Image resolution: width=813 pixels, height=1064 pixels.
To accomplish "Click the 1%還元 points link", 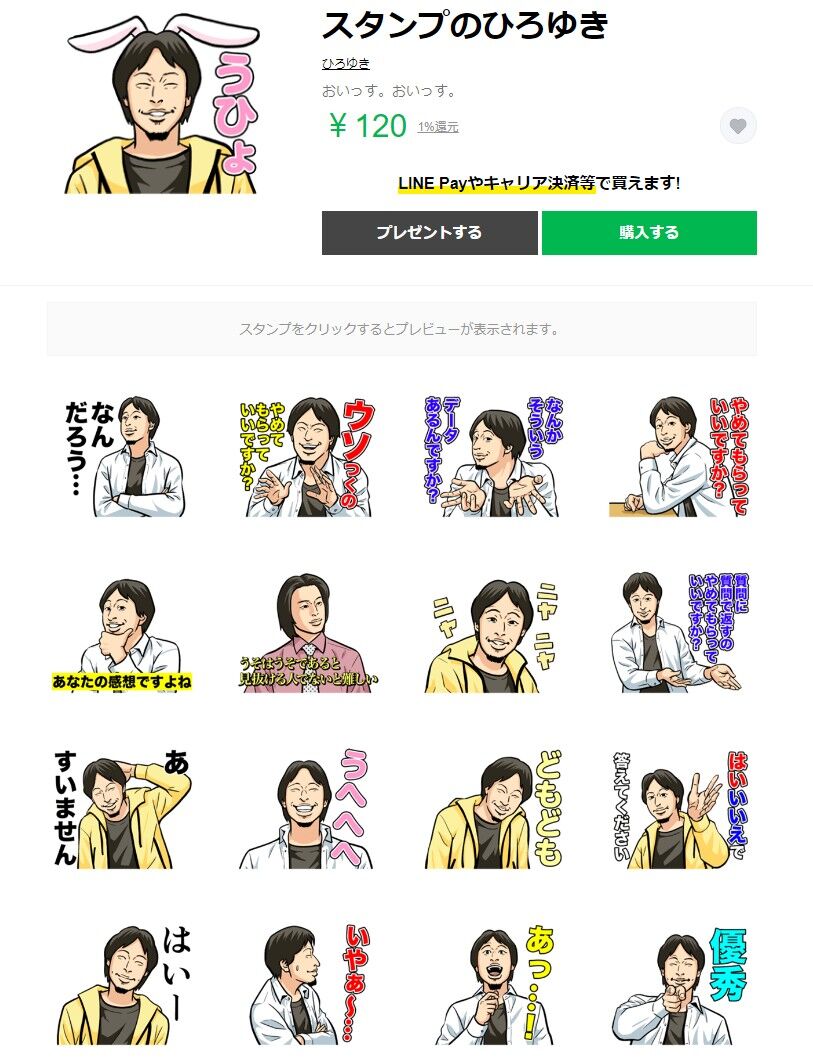I will point(440,128).
